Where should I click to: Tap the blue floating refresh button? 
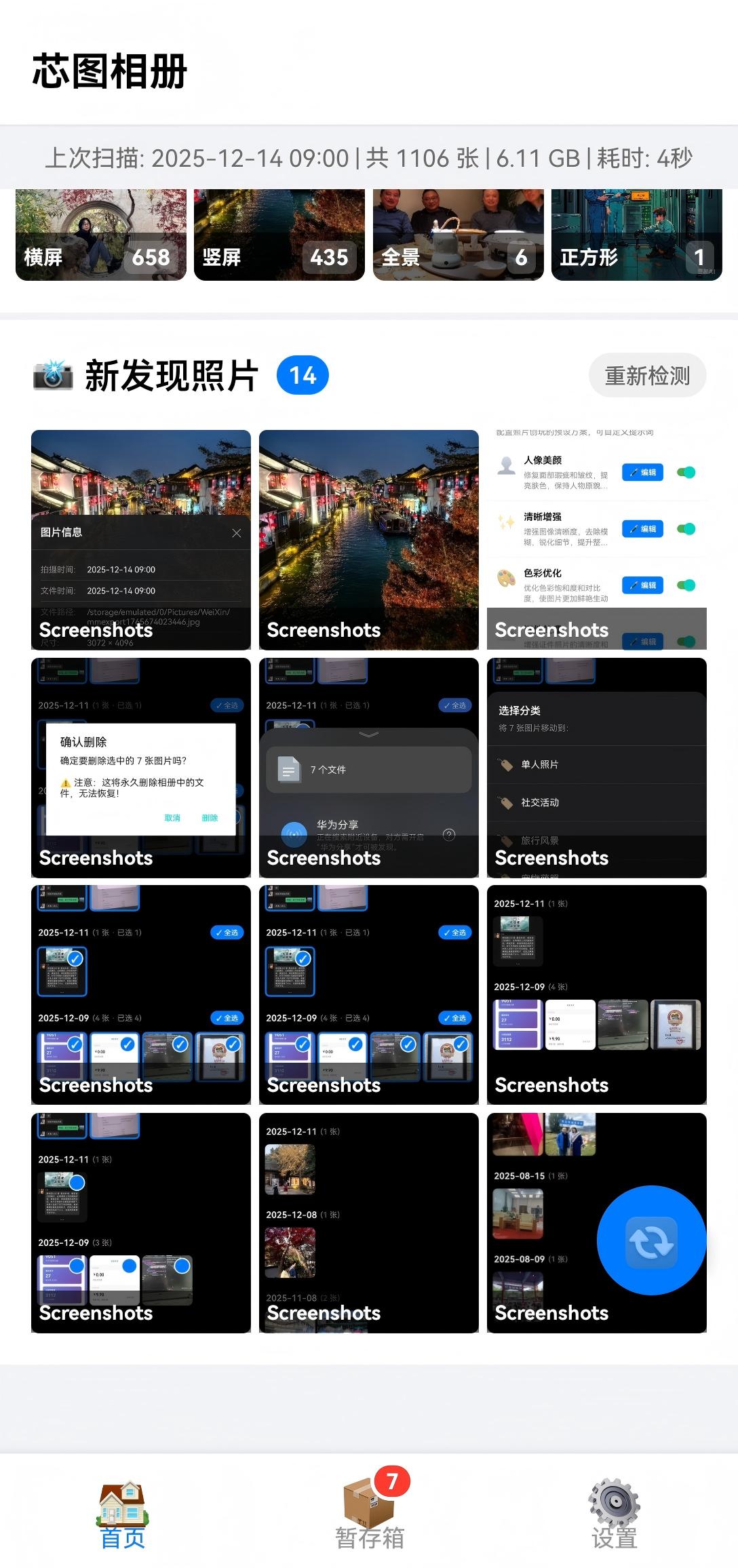(651, 1240)
